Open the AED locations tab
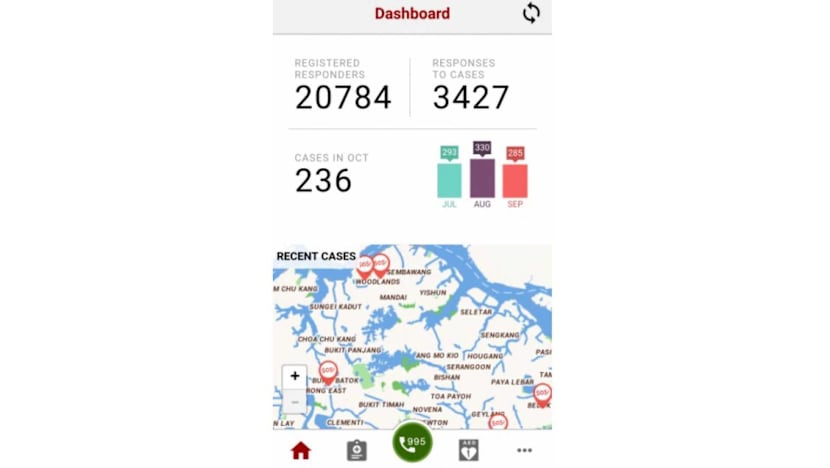The height and width of the screenshot is (468, 830). [x=468, y=450]
